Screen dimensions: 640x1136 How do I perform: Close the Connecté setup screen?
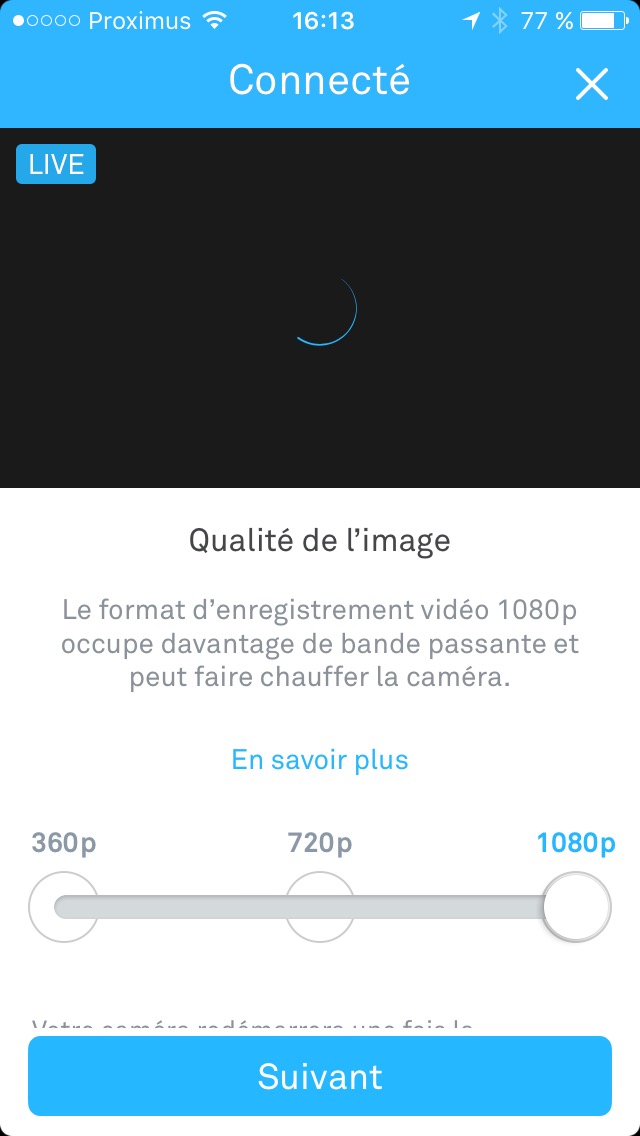click(591, 85)
